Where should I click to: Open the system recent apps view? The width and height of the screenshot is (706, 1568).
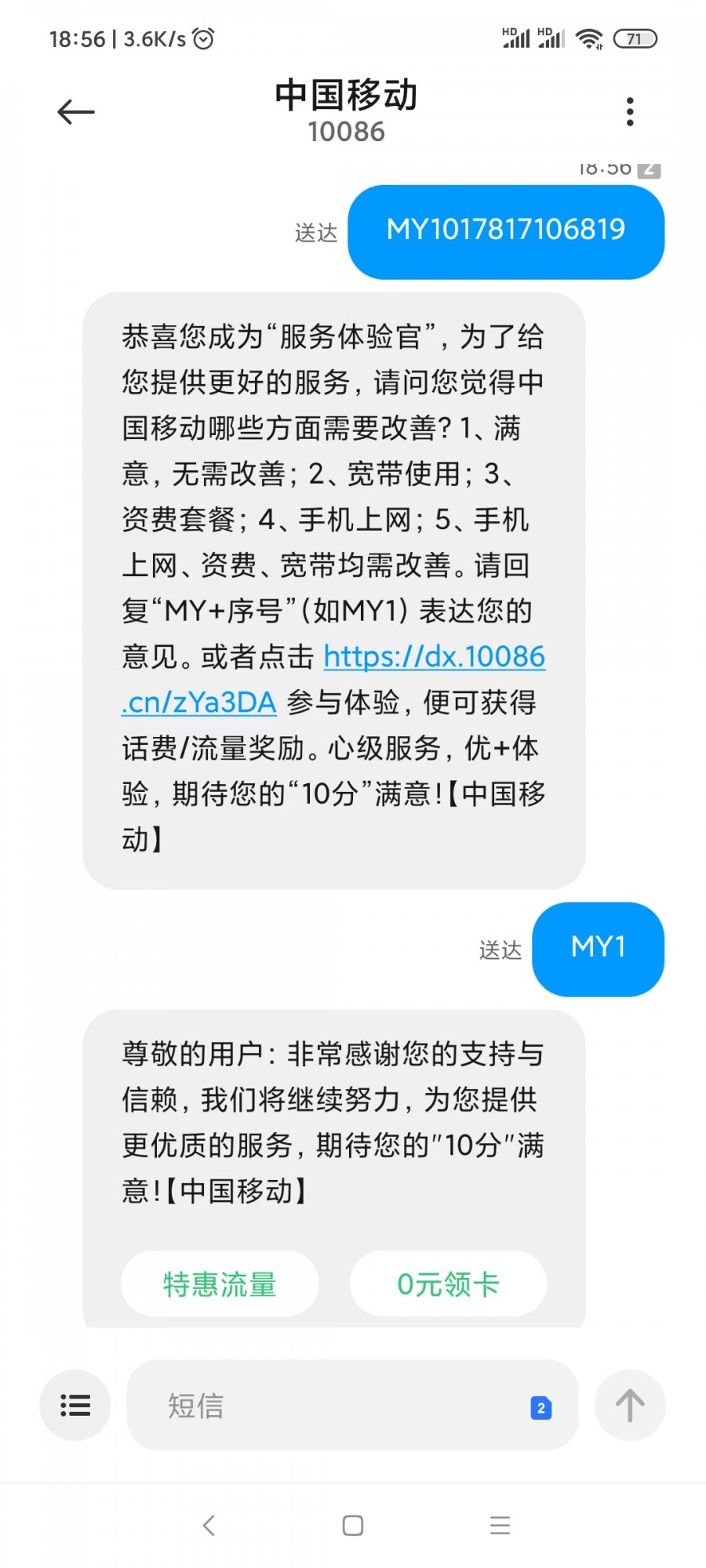500,1526
